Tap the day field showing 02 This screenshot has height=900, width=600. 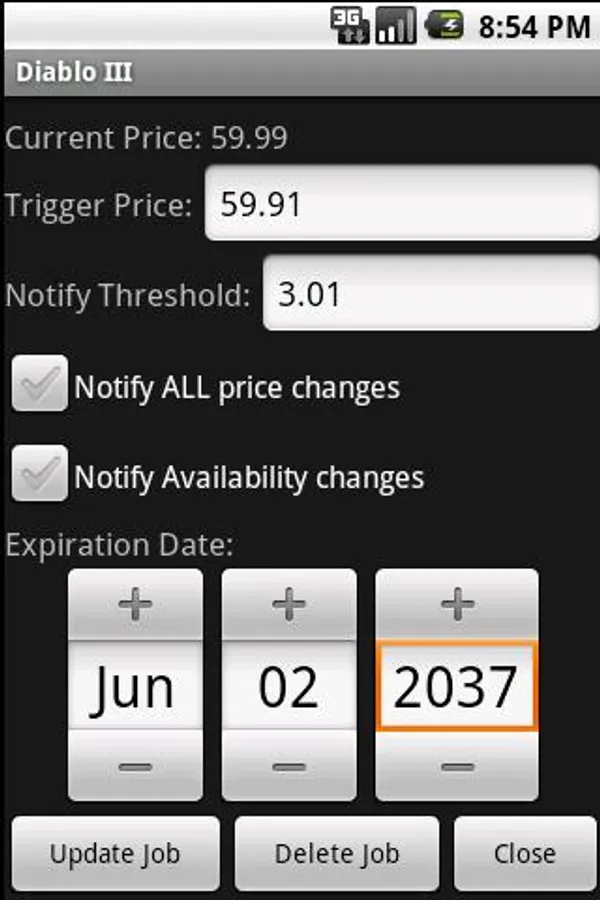(x=289, y=688)
